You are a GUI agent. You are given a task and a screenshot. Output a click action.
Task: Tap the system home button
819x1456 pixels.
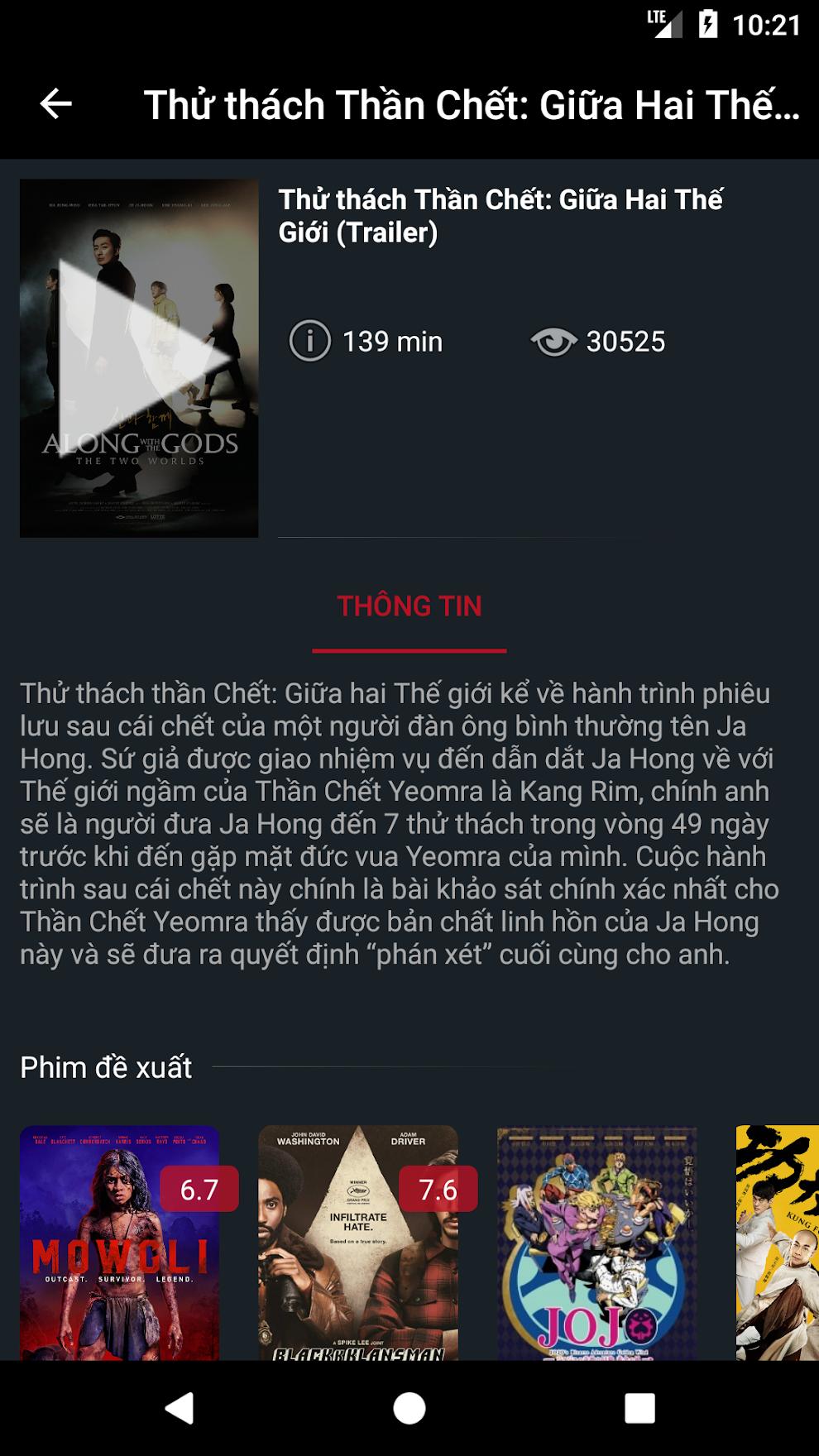tap(409, 1407)
